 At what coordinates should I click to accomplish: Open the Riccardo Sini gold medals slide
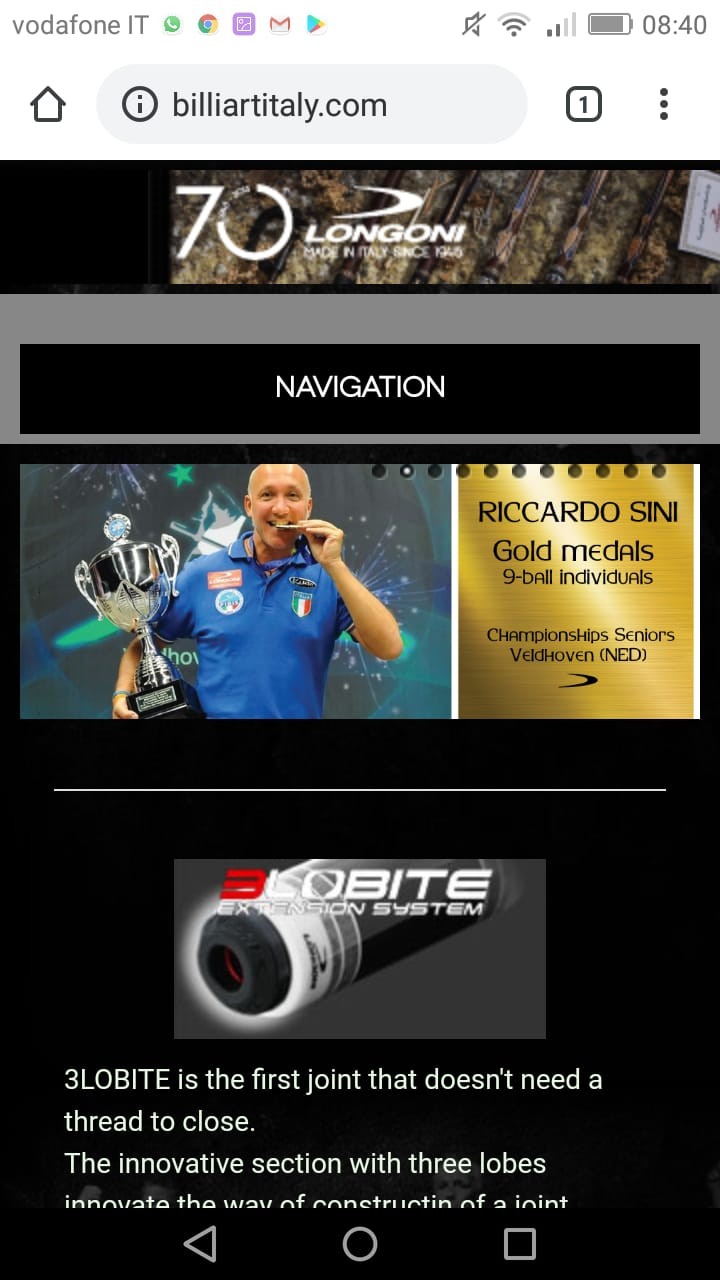(360, 591)
